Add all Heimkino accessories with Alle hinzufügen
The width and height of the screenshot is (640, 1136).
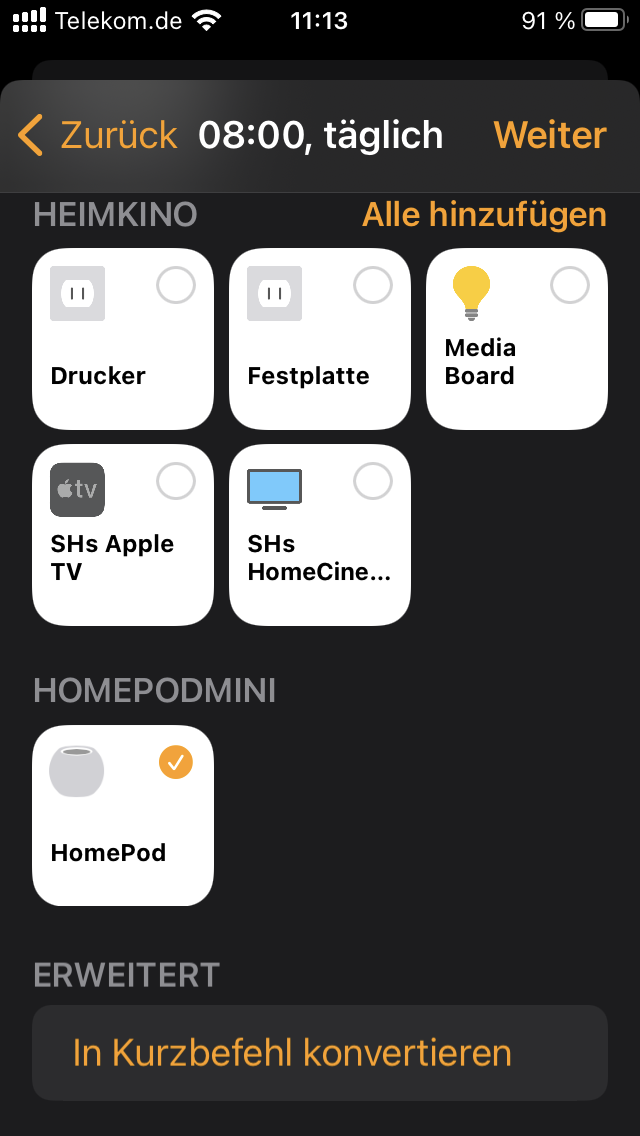pyautogui.click(x=484, y=214)
